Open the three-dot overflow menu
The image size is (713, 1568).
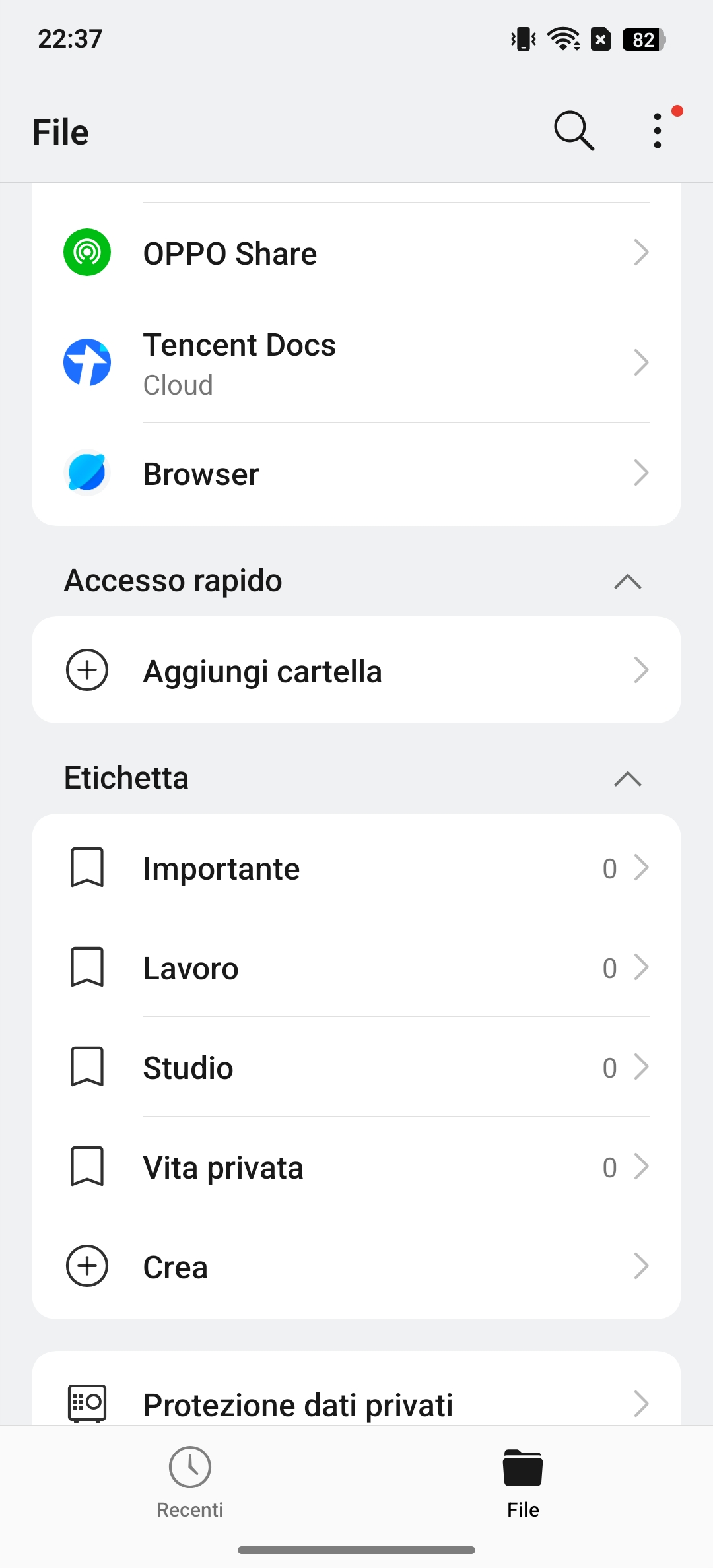658,131
